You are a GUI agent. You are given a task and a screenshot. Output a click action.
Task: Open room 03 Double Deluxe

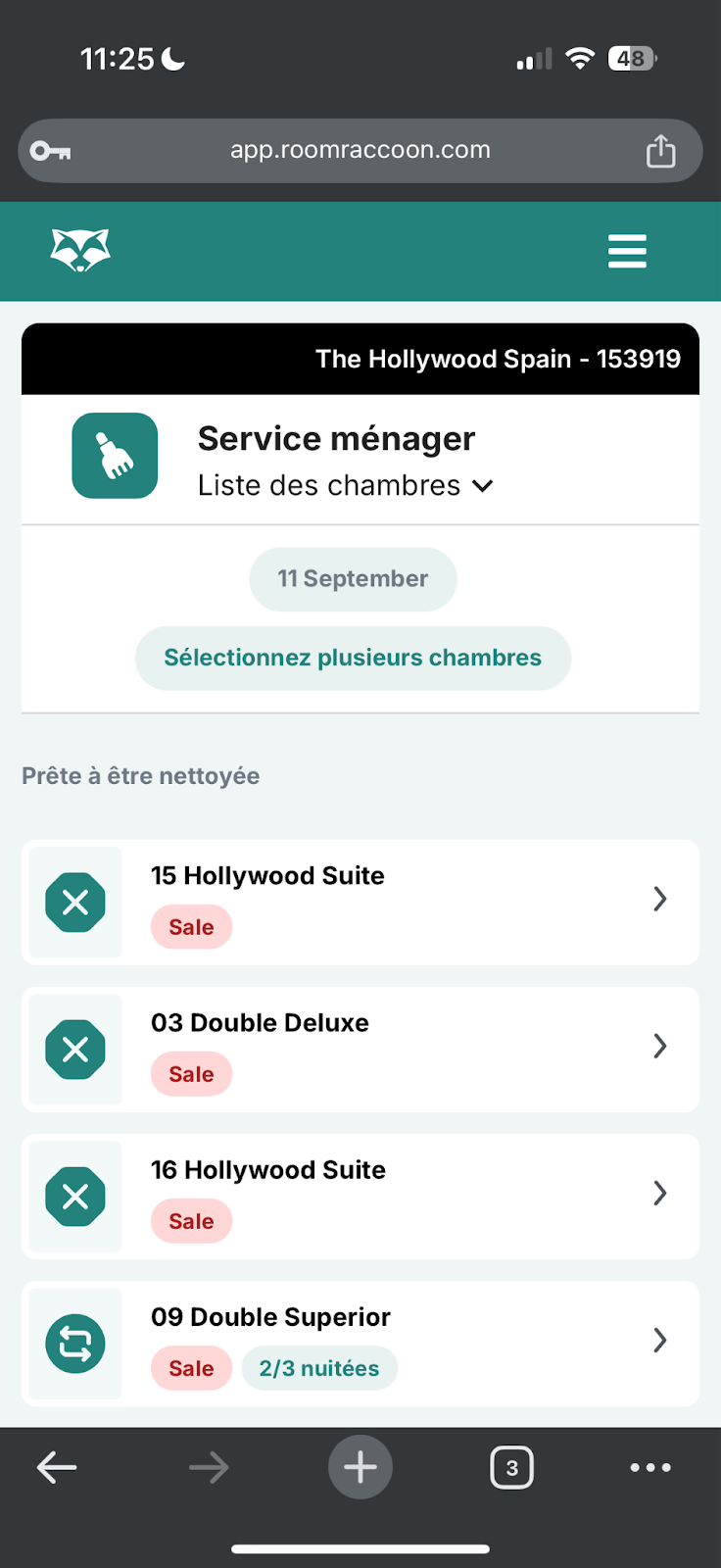point(360,1050)
